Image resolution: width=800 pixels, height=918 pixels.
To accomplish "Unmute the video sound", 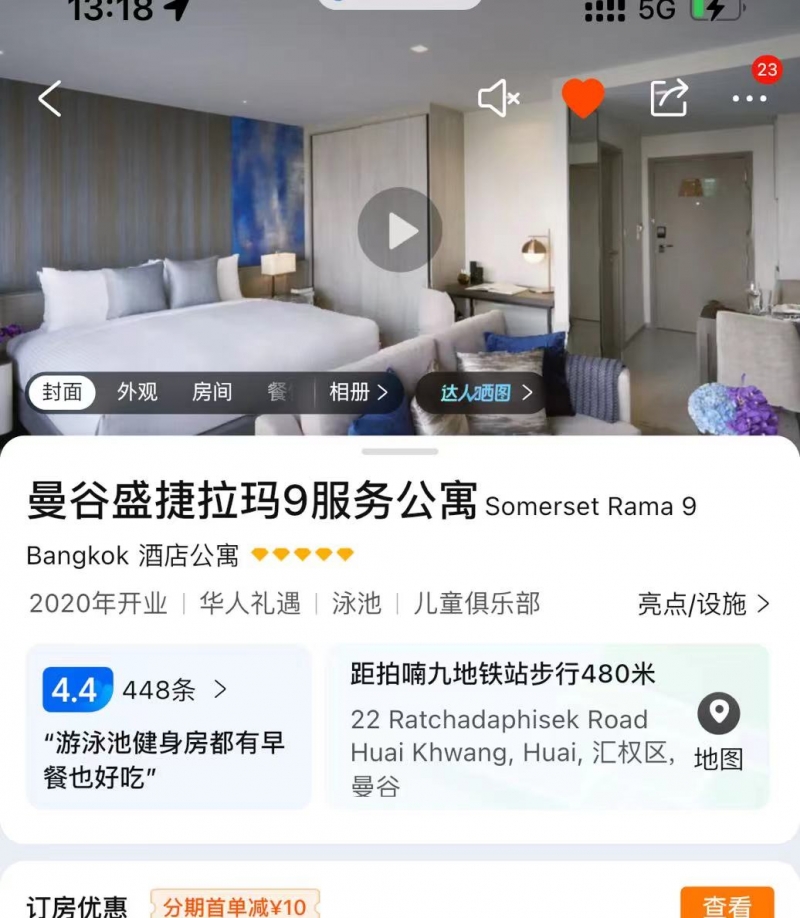I will (x=498, y=99).
